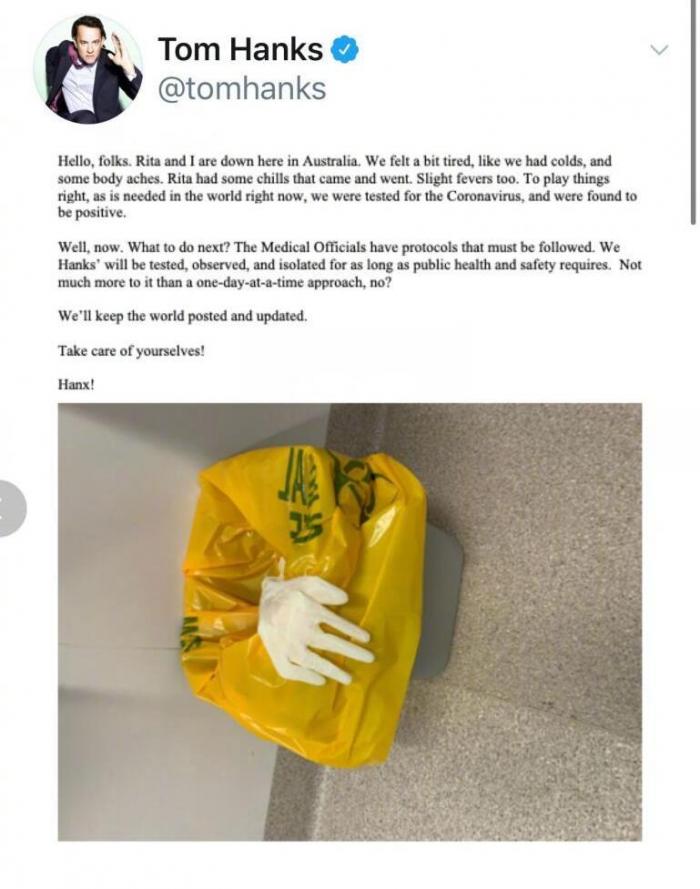Open Tom Hanks' profile picture
Viewport: 700px width, 889px height.
pyautogui.click(x=88, y=69)
